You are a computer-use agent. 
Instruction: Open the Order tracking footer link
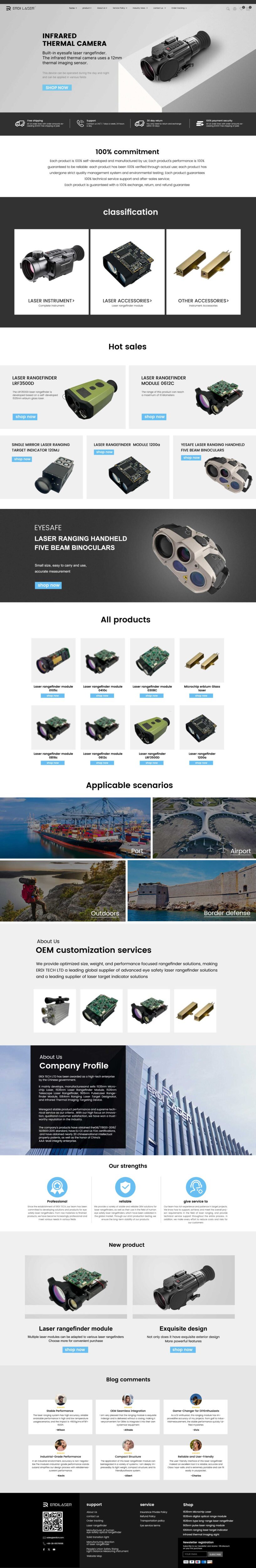click(x=94, y=1521)
